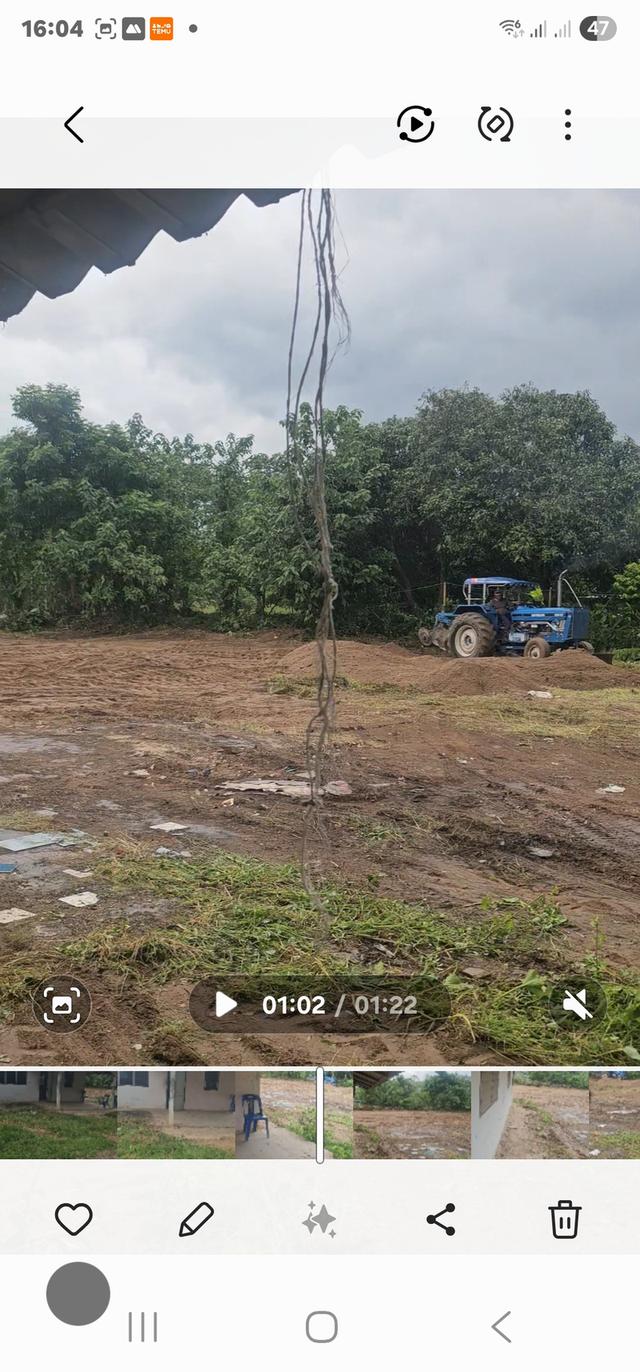Play the video
This screenshot has width=640, height=1372.
click(x=226, y=1004)
